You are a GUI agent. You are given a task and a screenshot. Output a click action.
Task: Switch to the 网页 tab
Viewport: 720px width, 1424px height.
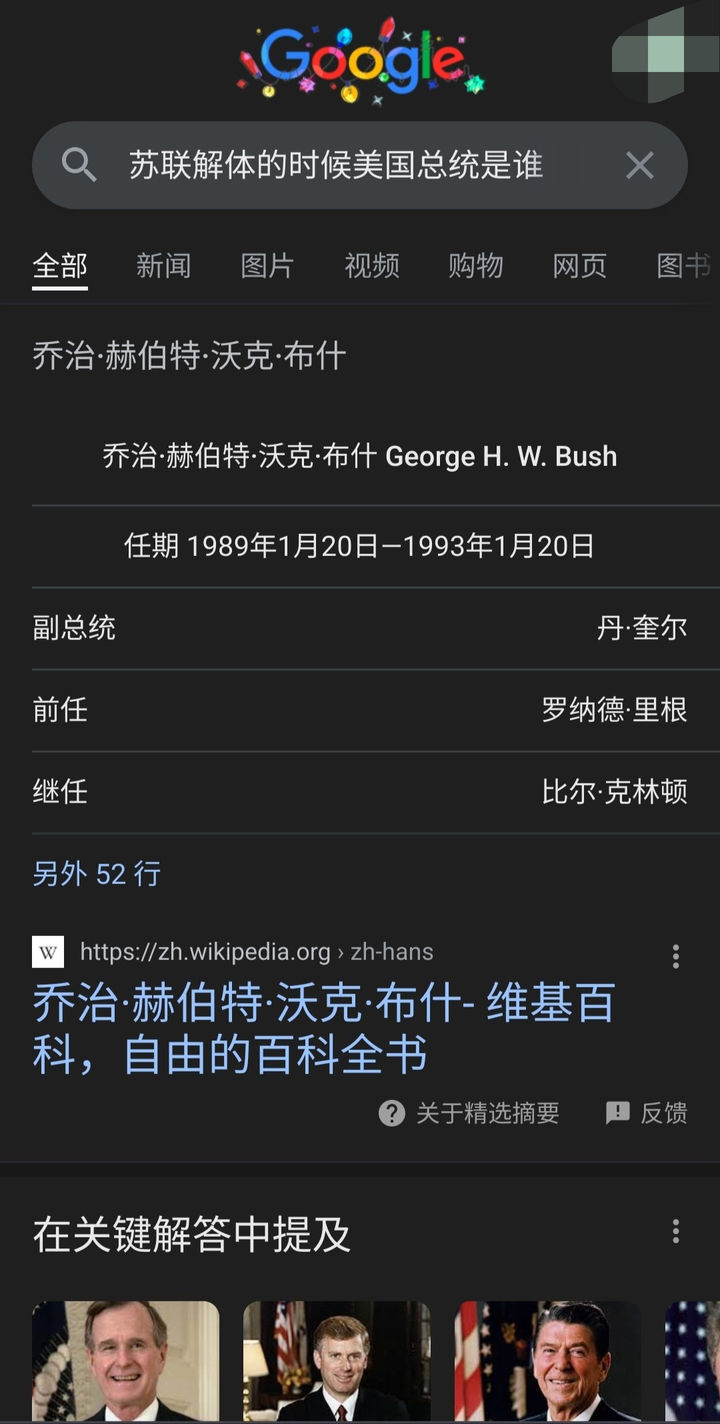(579, 266)
